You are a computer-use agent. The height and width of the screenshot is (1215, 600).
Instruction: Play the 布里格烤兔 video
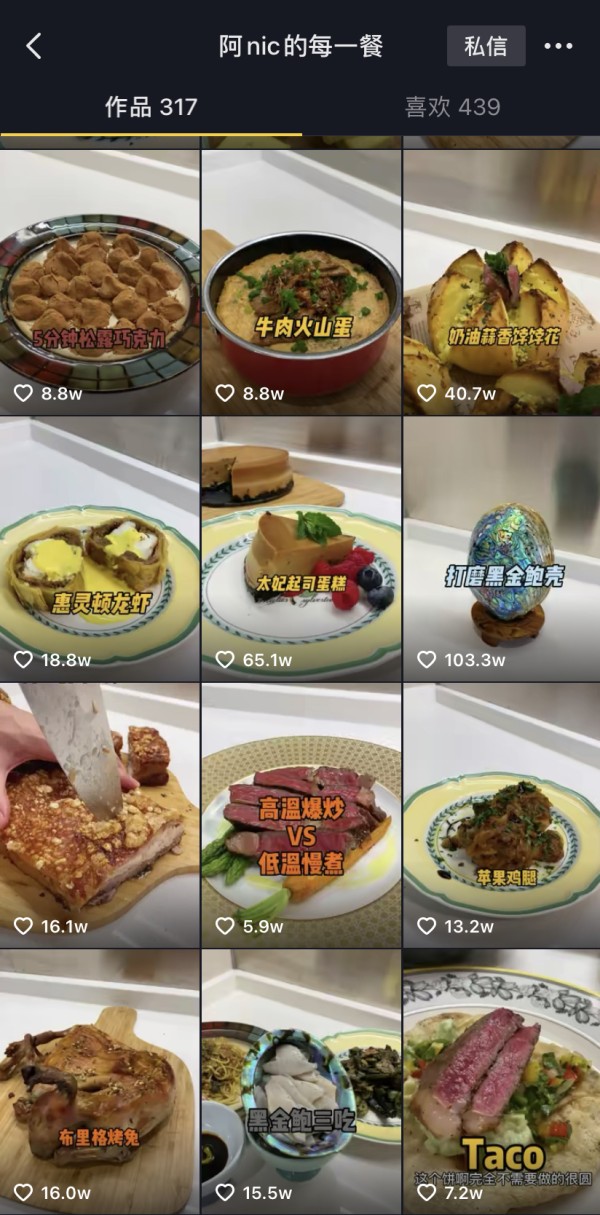pos(99,1080)
